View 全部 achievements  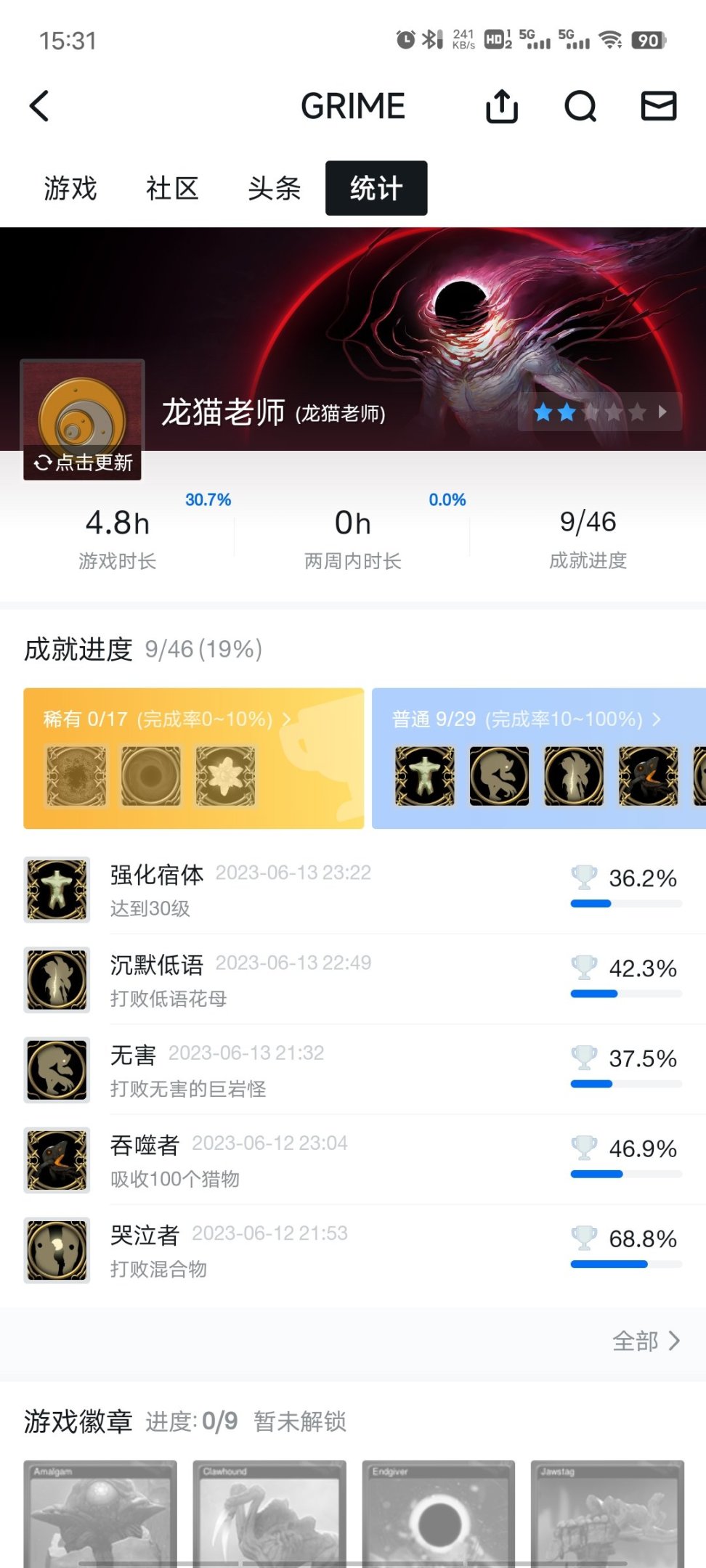coord(646,1341)
